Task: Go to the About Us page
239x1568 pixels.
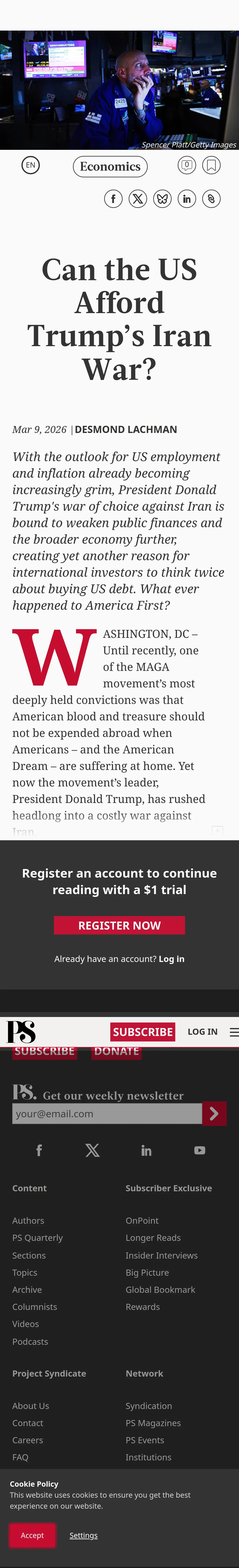Action: click(30, 1406)
